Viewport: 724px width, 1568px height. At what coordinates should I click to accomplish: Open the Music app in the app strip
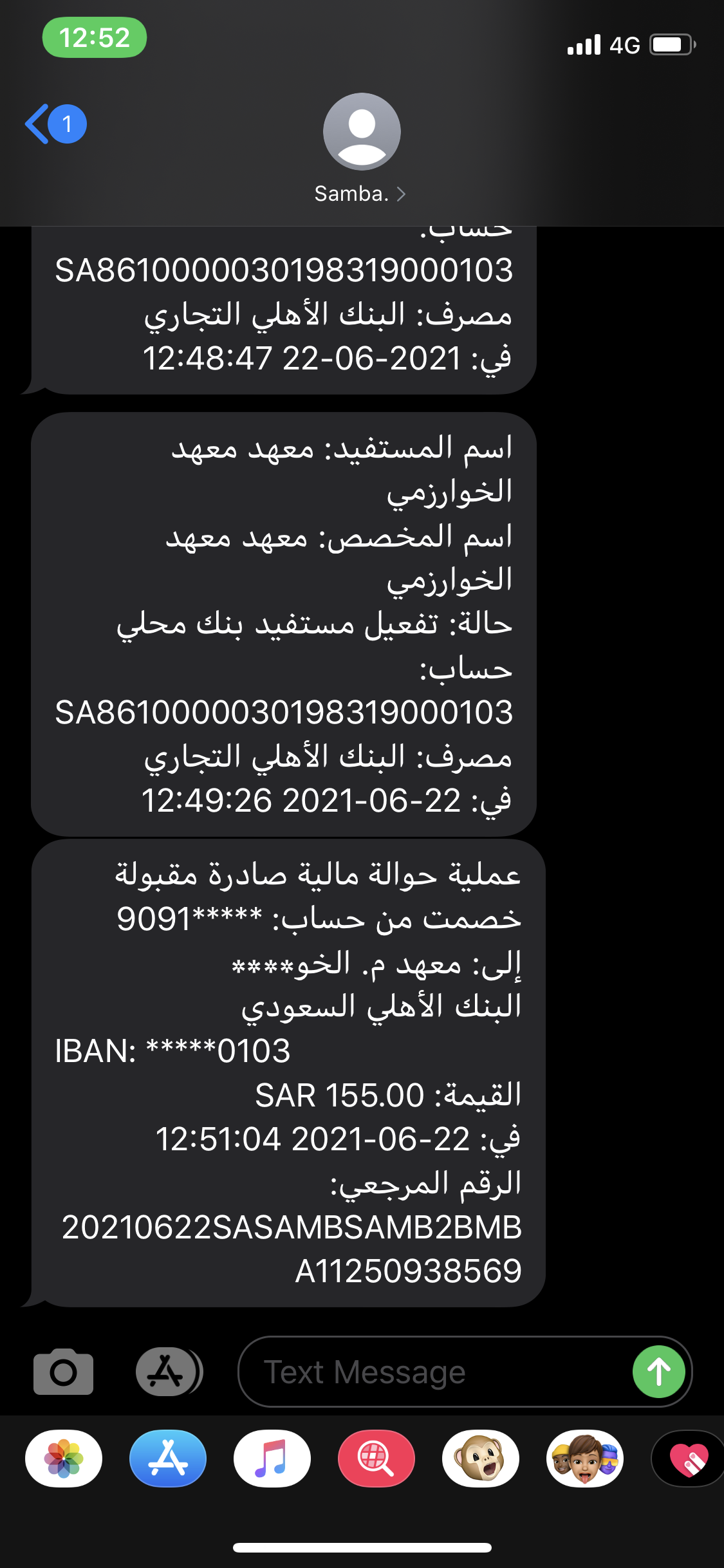pyautogui.click(x=272, y=1459)
